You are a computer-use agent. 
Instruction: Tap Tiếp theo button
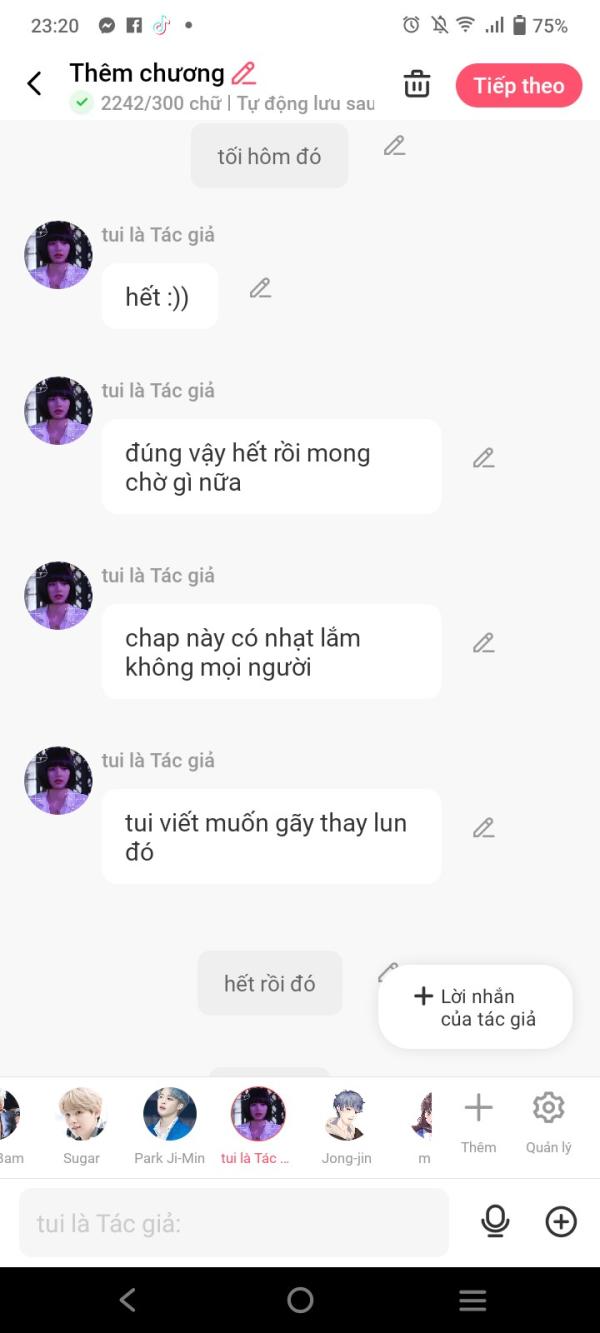[518, 86]
